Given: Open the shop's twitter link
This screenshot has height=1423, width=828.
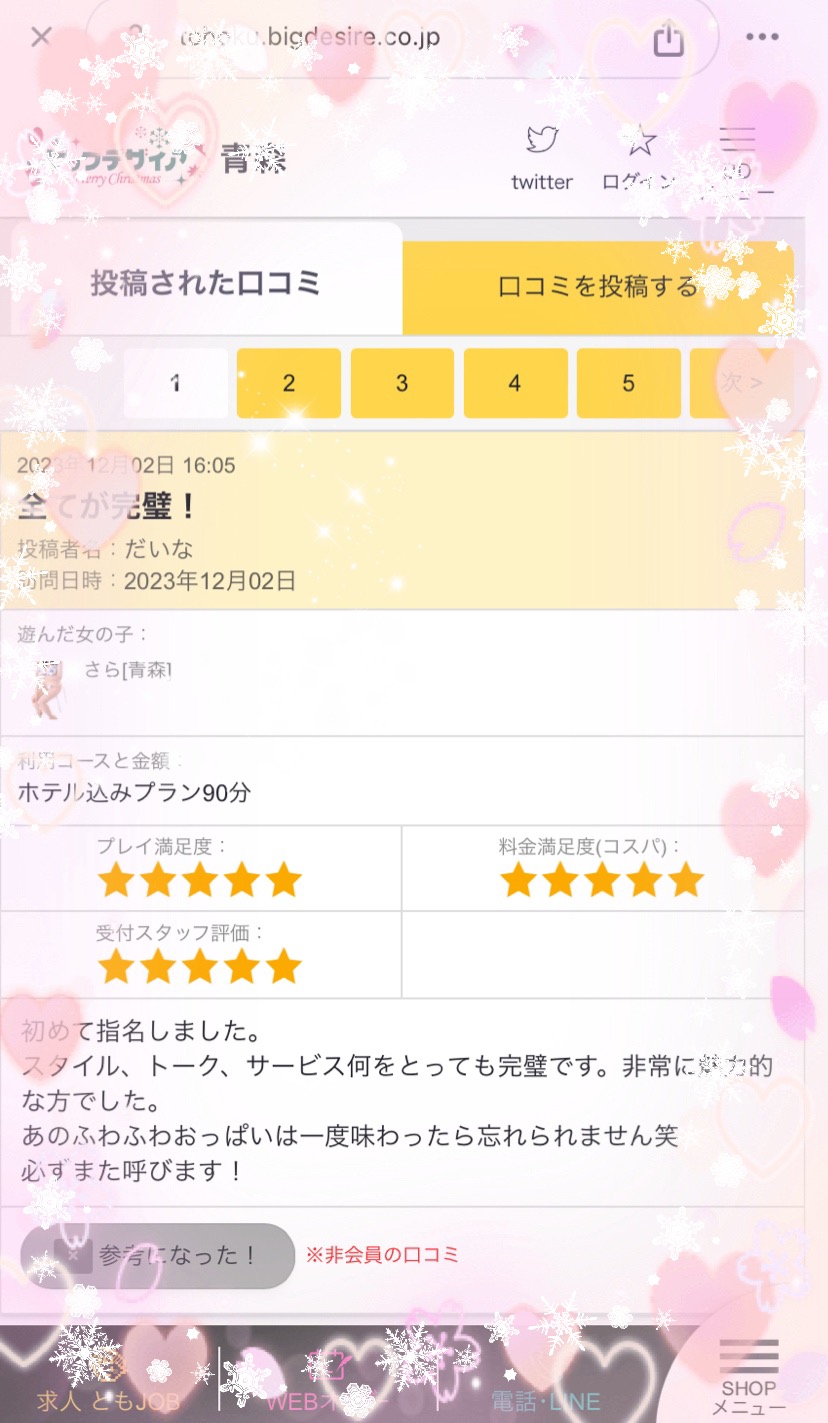Looking at the screenshot, I should (x=542, y=157).
